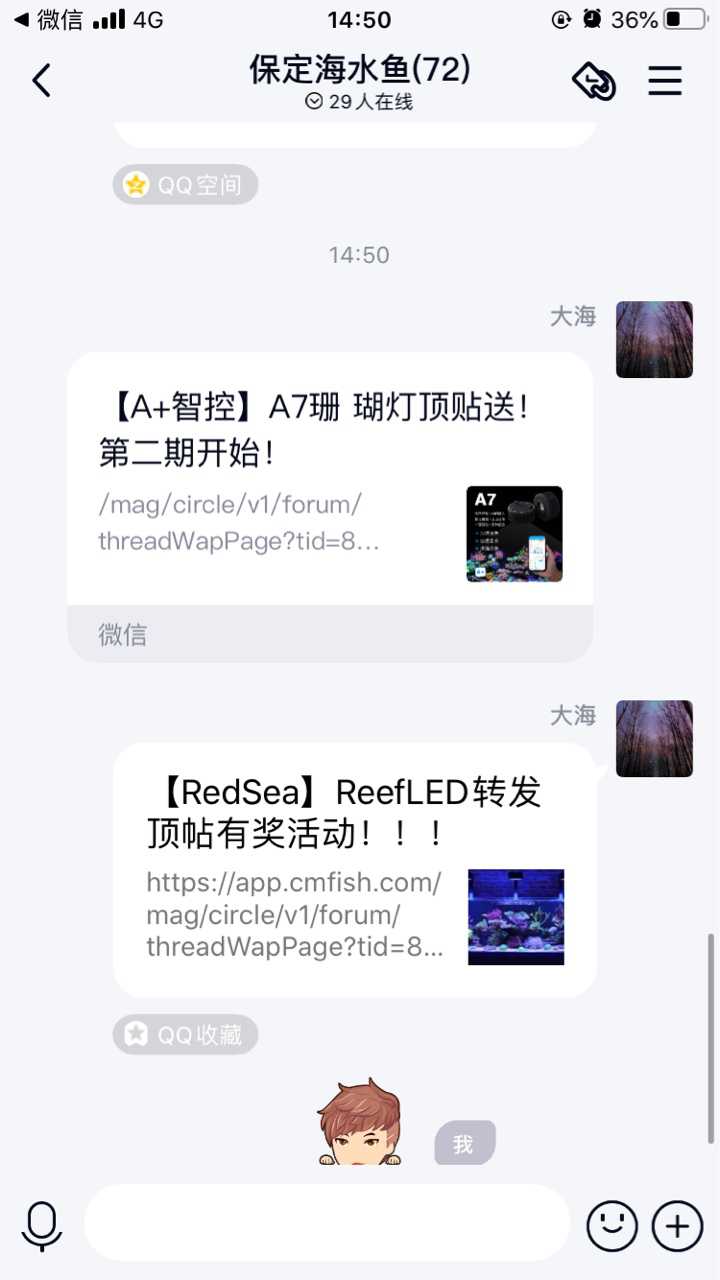Switch to voice input microphone

click(42, 1225)
